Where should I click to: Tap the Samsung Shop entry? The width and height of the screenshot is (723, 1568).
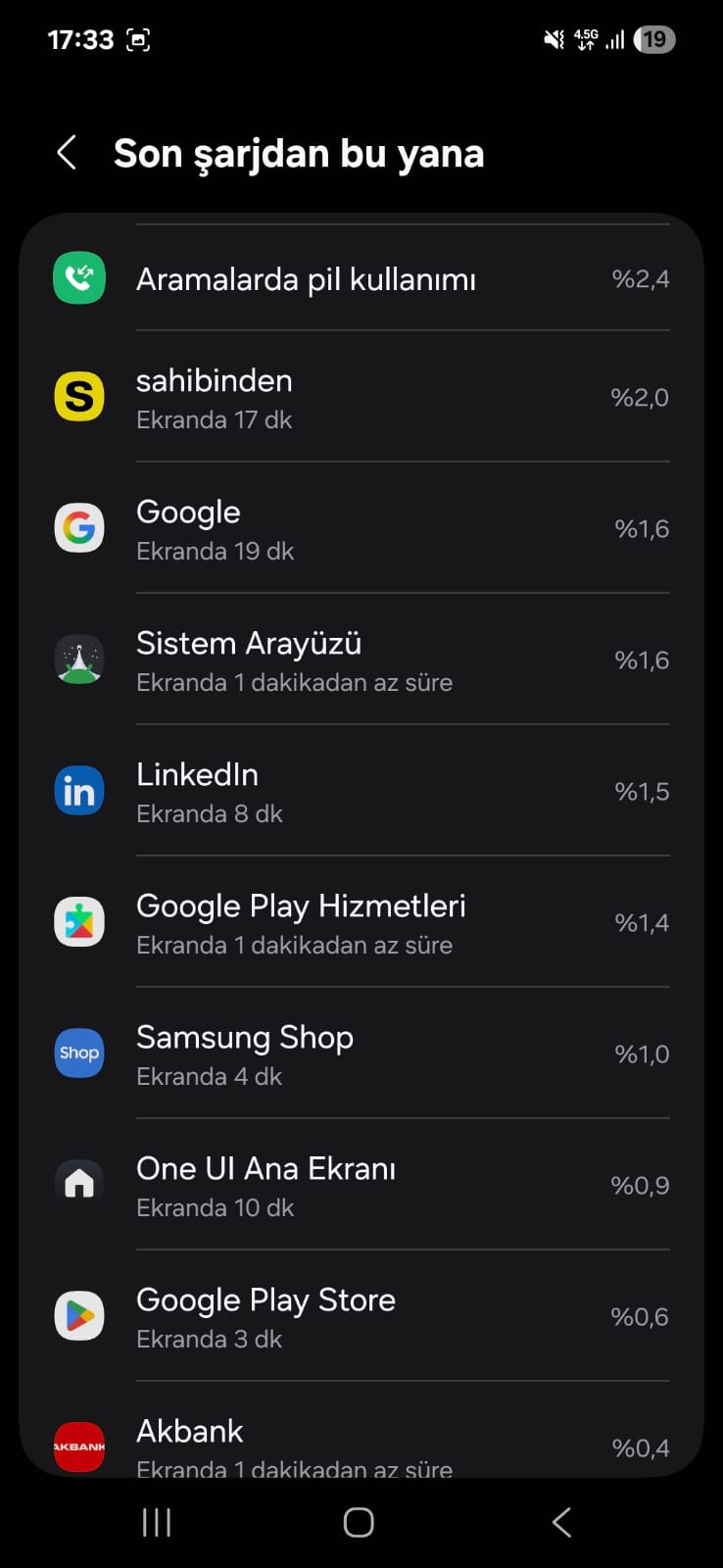tap(361, 1053)
